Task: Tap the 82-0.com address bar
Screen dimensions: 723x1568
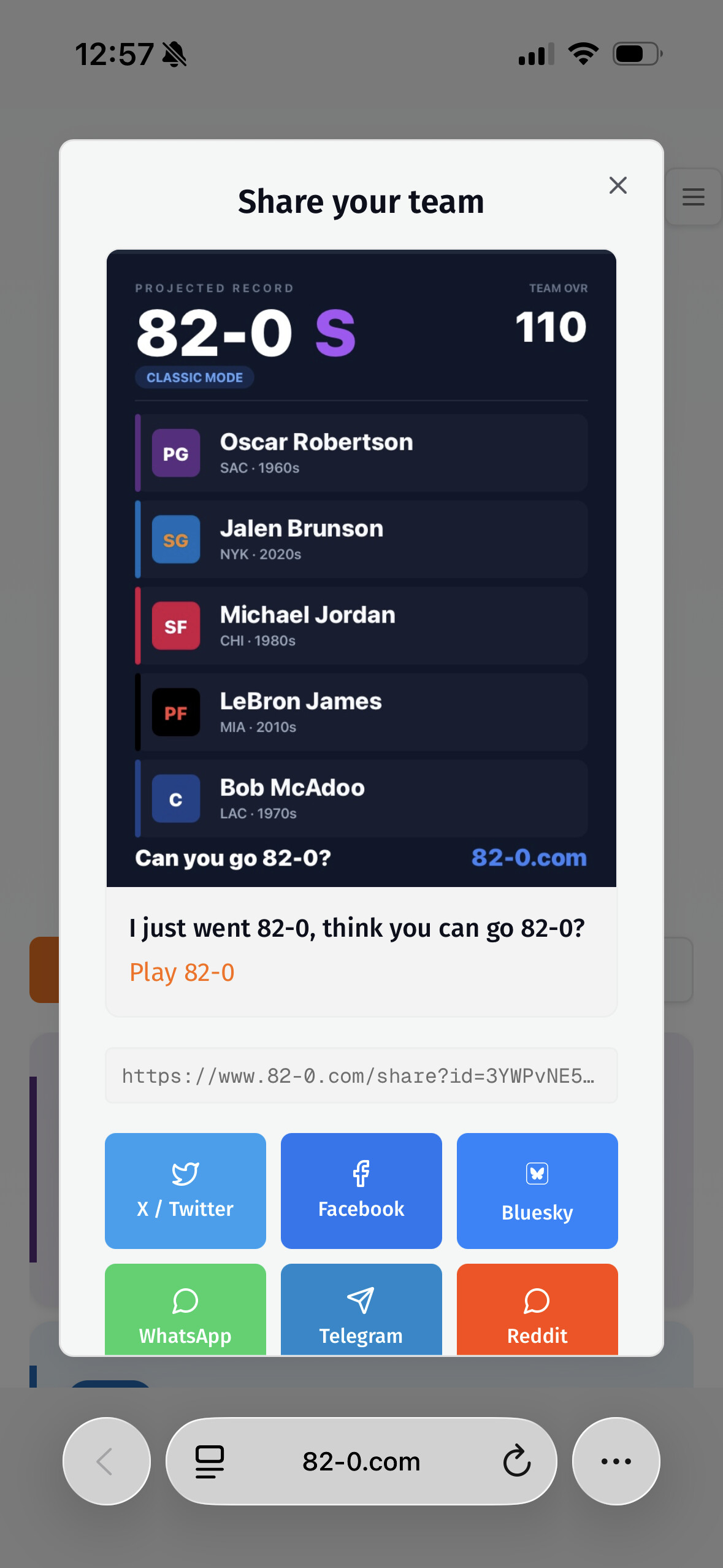Action: (361, 1461)
